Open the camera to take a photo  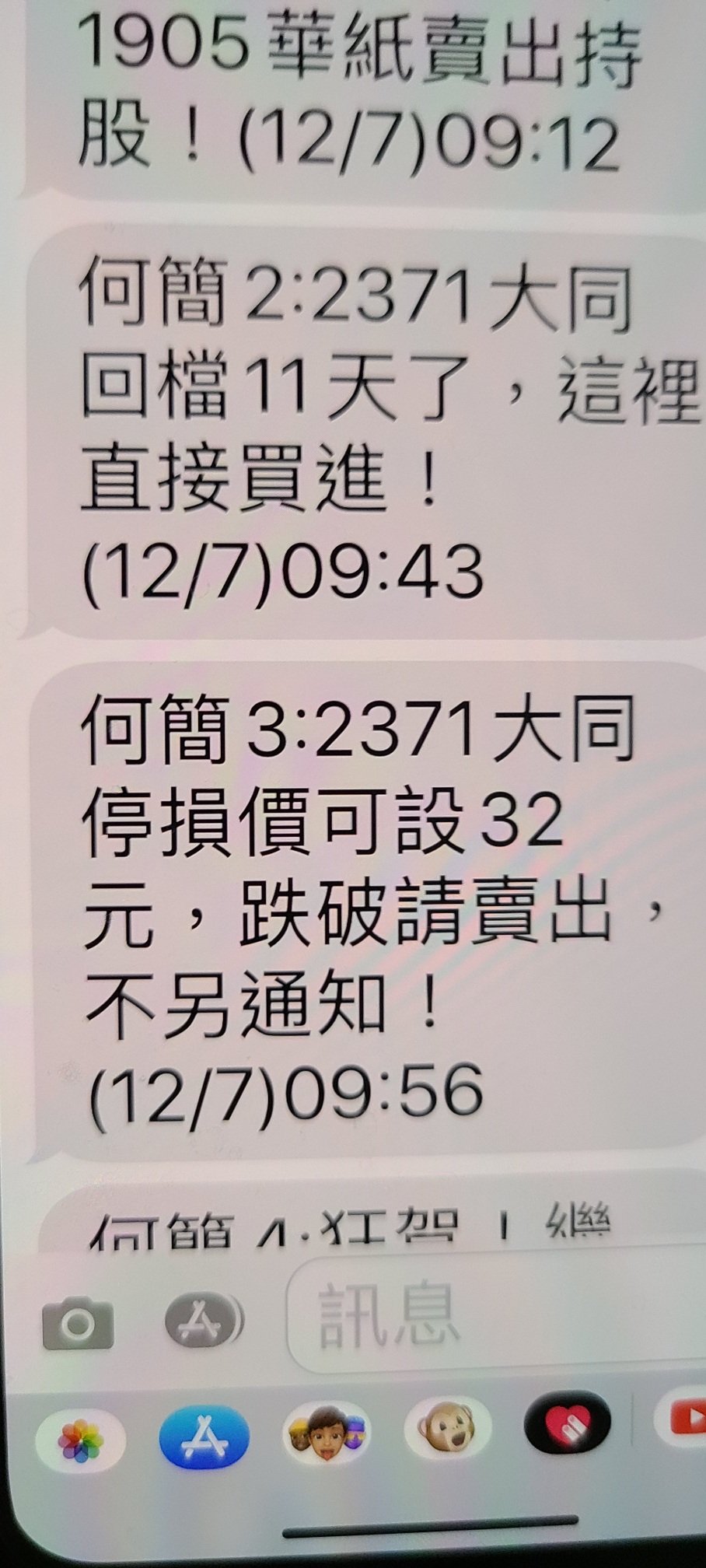78,1322
